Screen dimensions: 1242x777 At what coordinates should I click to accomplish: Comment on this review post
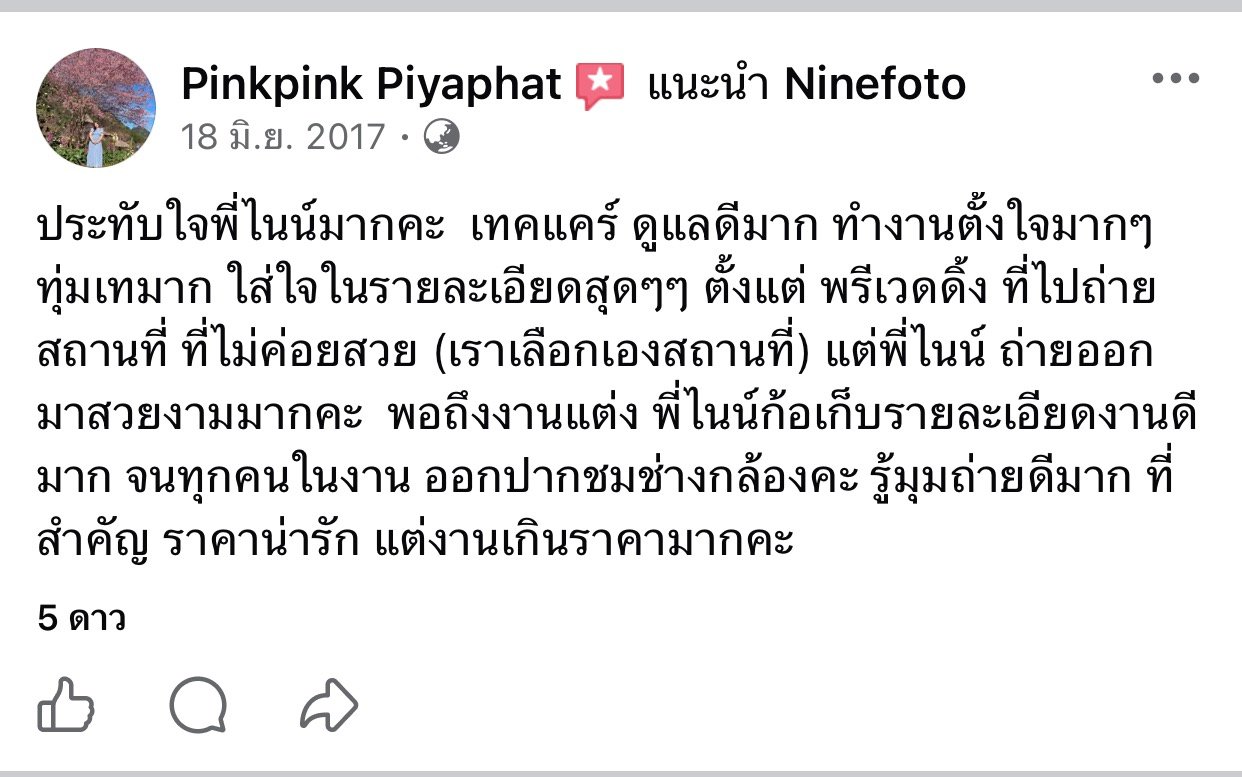198,707
